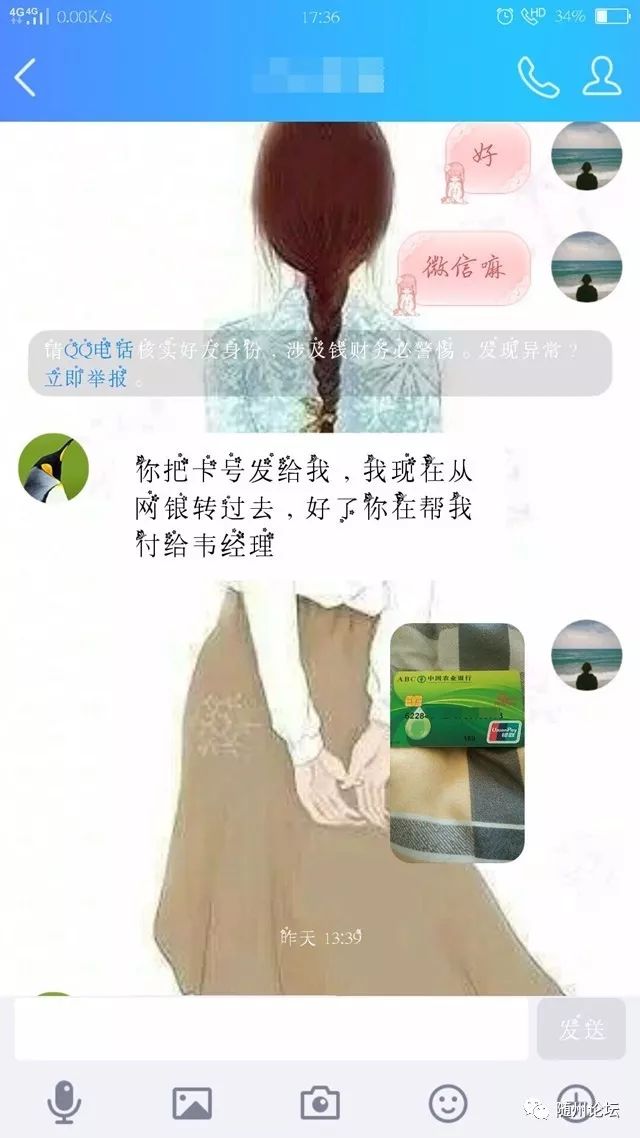Open the emoji panel
This screenshot has width=640, height=1138.
pyautogui.click(x=448, y=1103)
